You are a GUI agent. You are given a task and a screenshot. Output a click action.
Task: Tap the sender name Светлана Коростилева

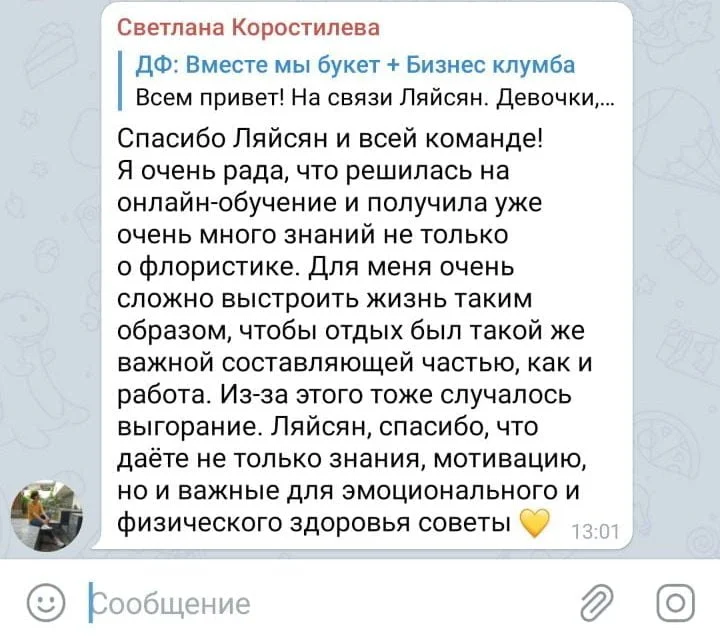[248, 27]
